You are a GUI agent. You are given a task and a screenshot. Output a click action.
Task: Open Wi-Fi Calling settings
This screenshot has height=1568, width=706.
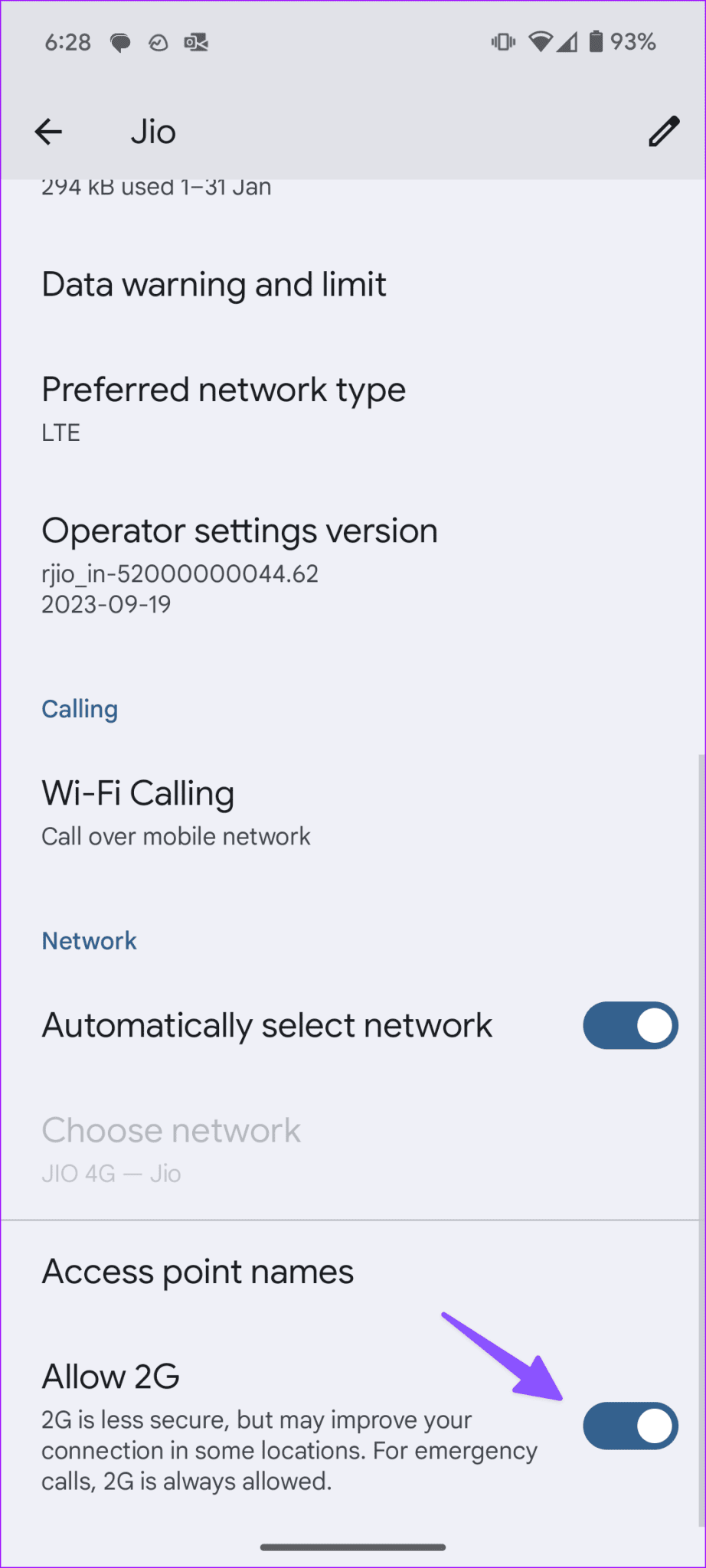(x=176, y=810)
